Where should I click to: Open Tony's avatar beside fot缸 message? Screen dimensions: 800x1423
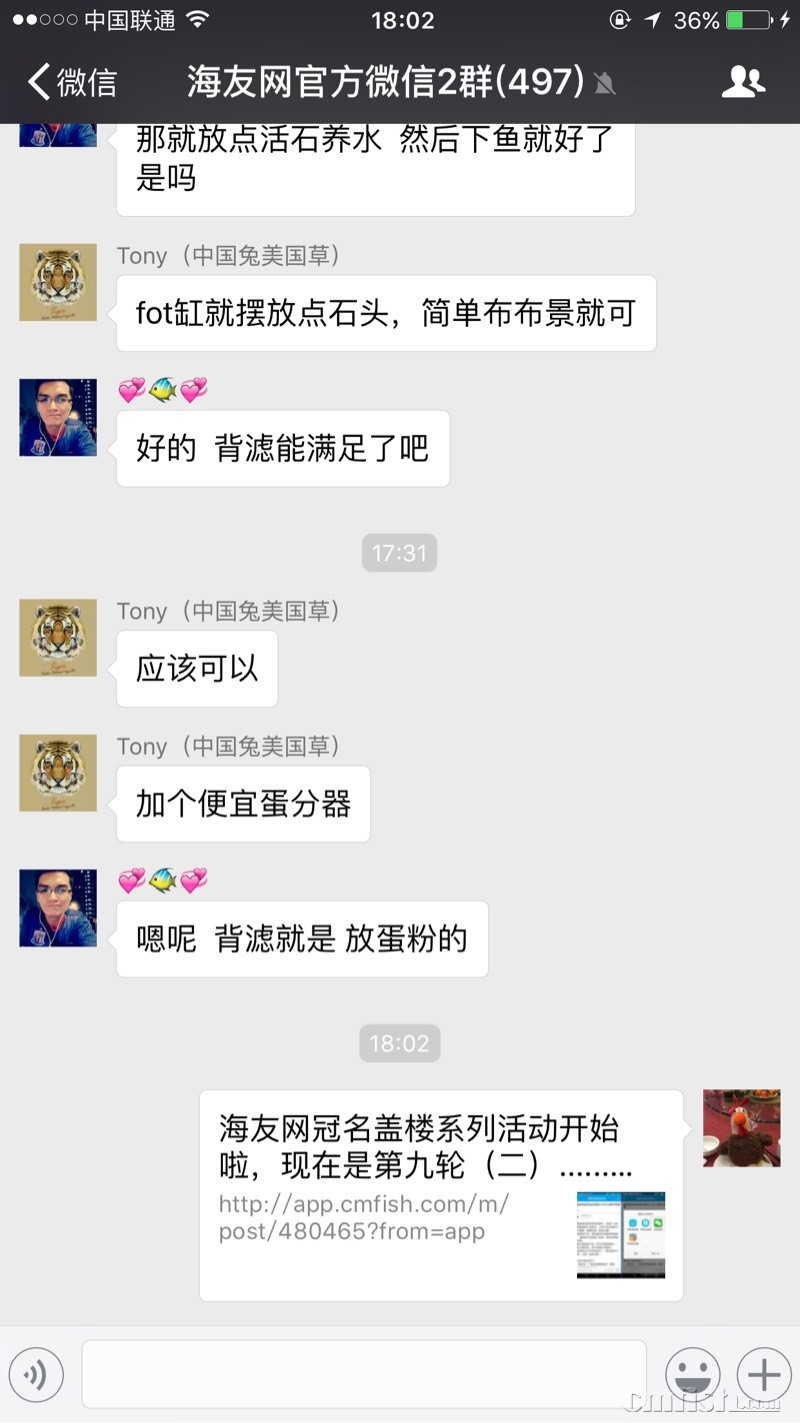[x=58, y=282]
